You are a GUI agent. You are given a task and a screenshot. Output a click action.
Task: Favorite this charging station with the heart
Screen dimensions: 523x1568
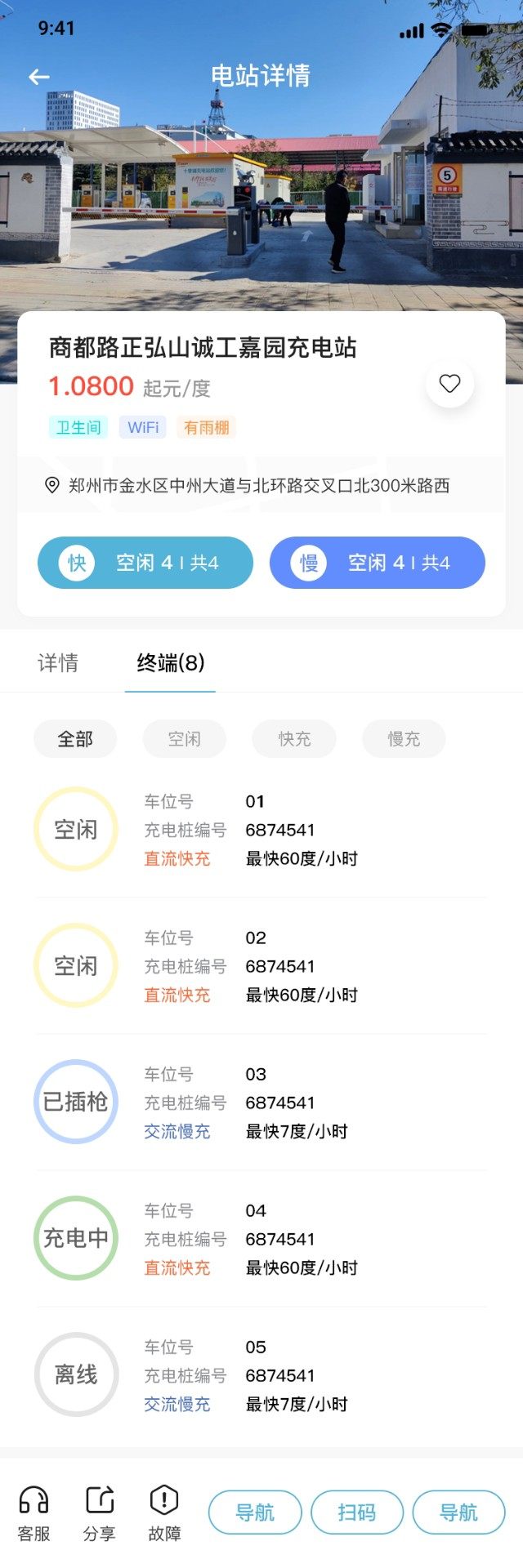click(x=449, y=383)
